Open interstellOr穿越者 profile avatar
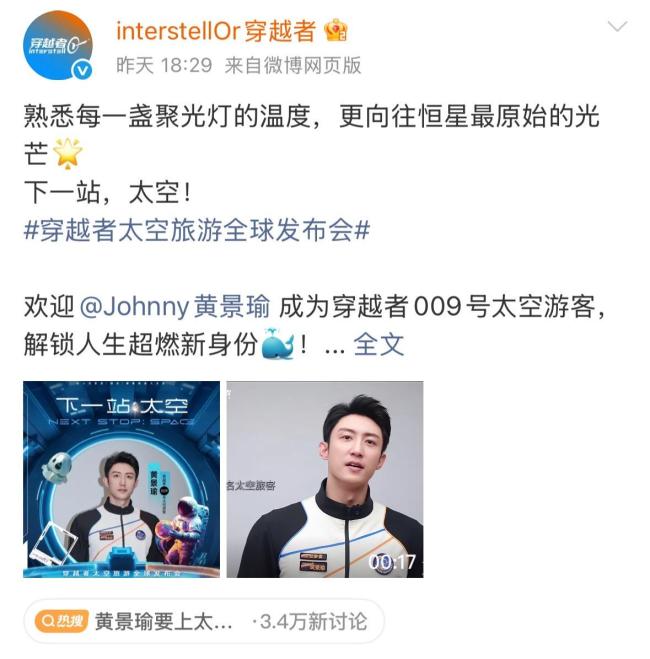The width and height of the screenshot is (650, 659). point(59,45)
